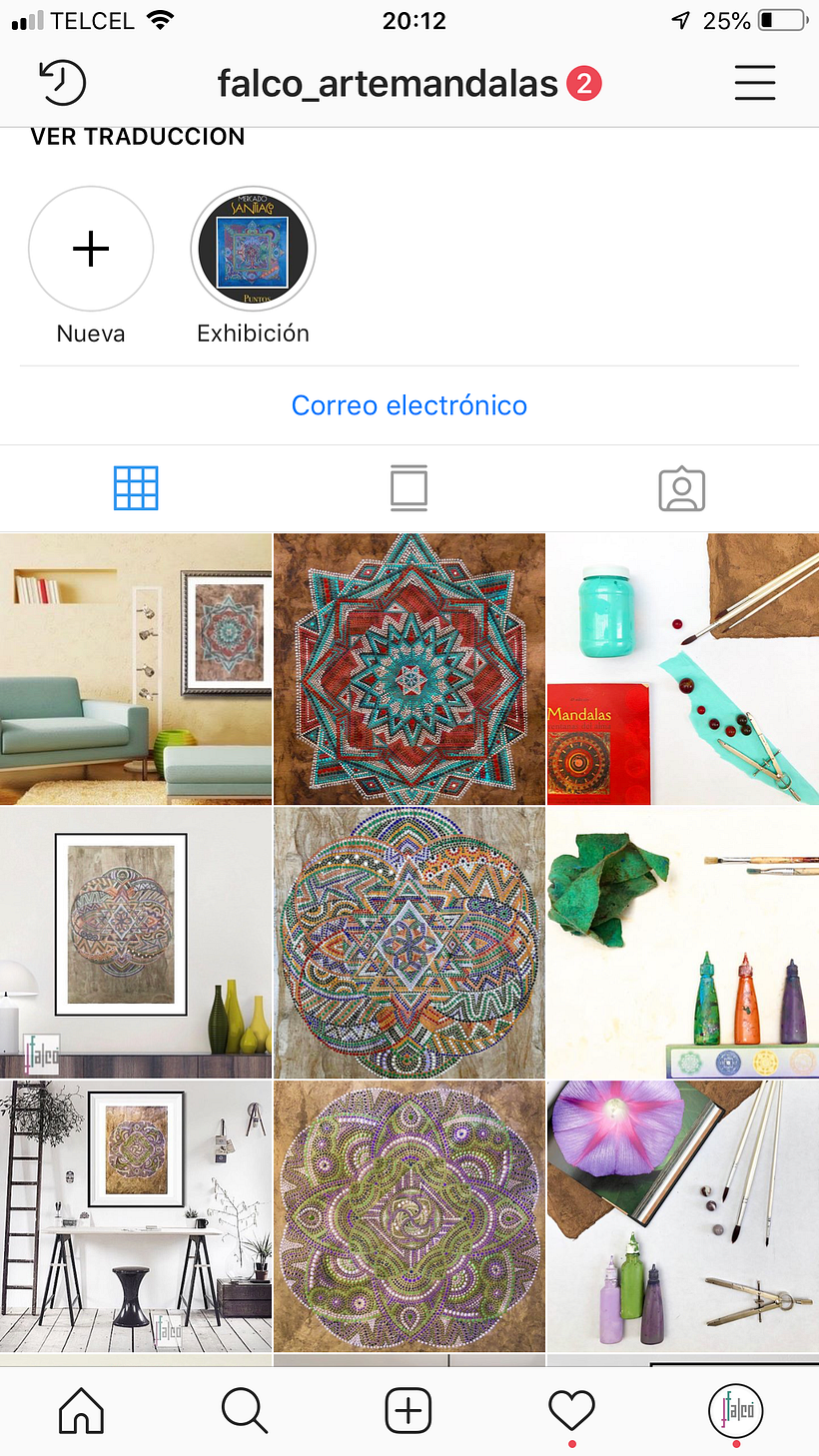
Task: Tap the history clock icon at top left
Action: [62, 84]
